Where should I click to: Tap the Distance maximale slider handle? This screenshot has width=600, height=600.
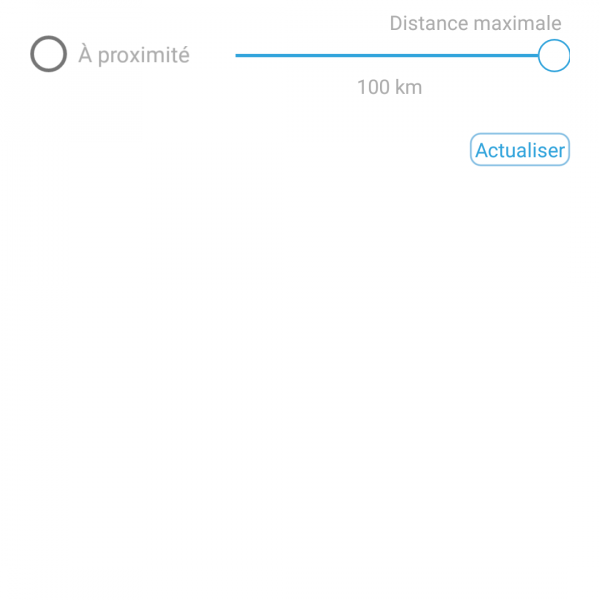pos(553,56)
